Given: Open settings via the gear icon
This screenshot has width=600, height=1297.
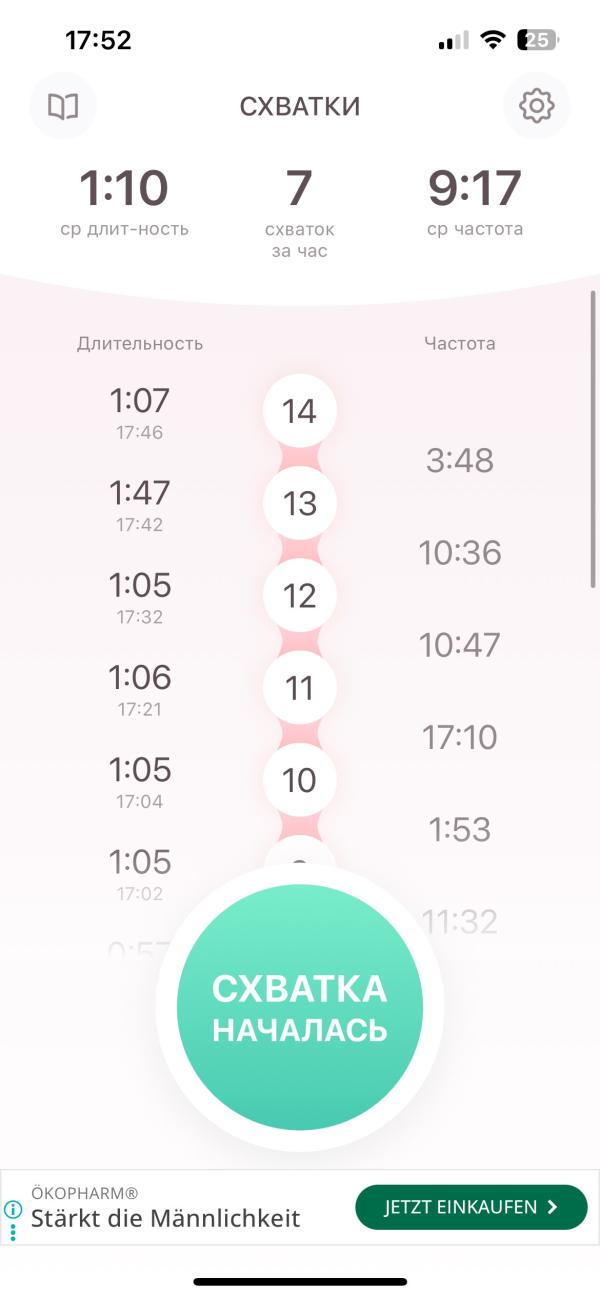Looking at the screenshot, I should (537, 106).
